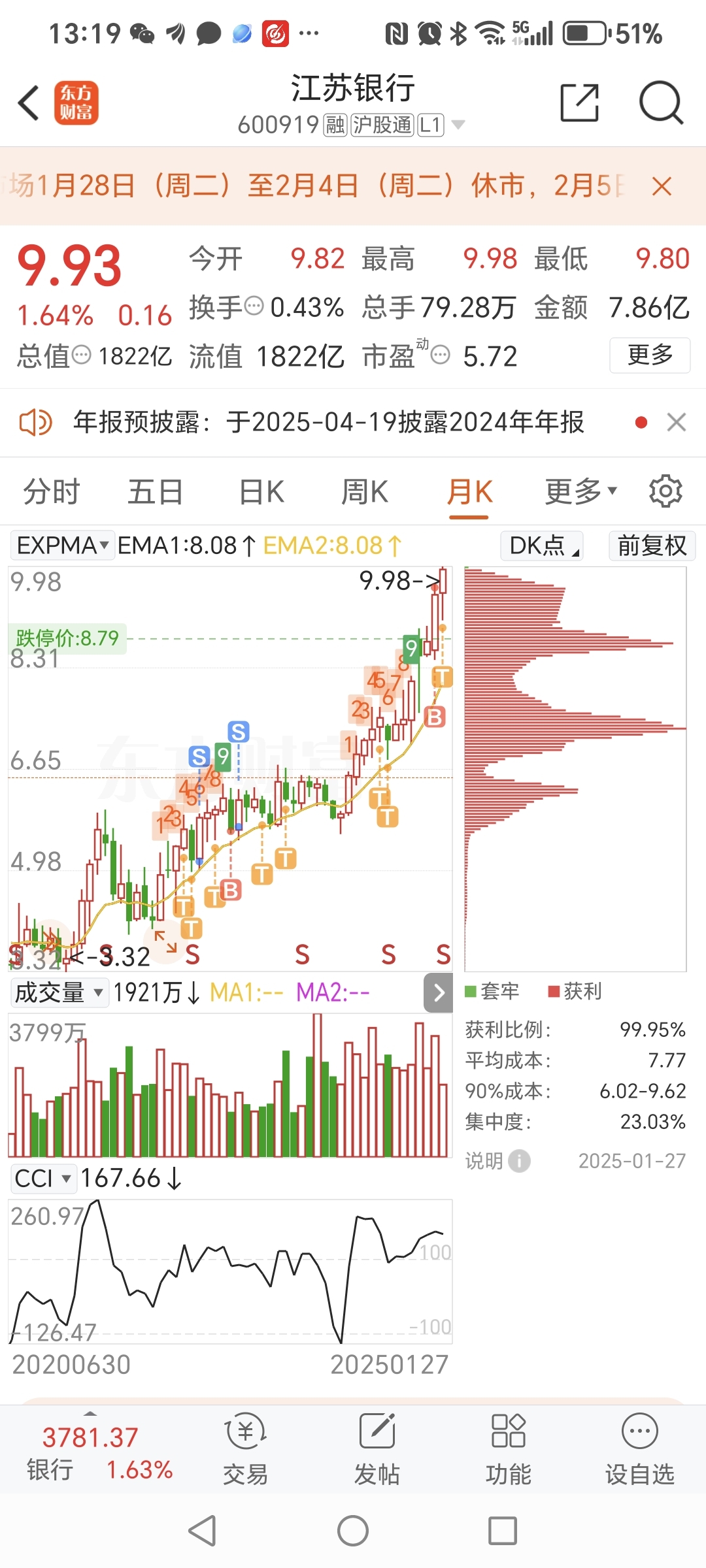Screen dimensions: 706x1568
Task: Tap 更多 to show more quote data
Action: tap(650, 355)
